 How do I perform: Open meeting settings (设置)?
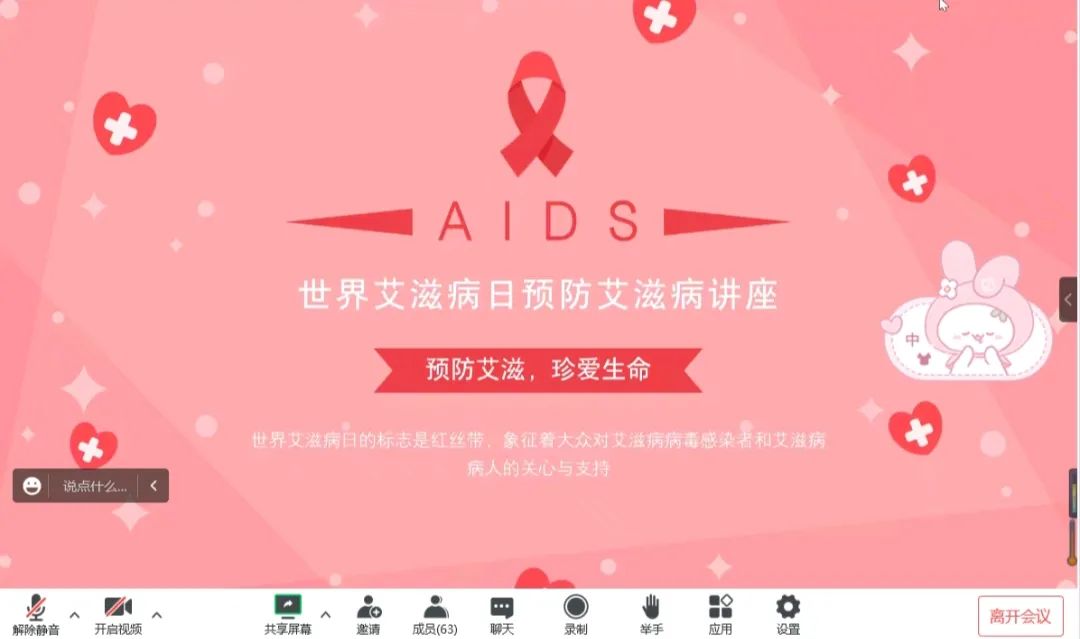(x=788, y=613)
